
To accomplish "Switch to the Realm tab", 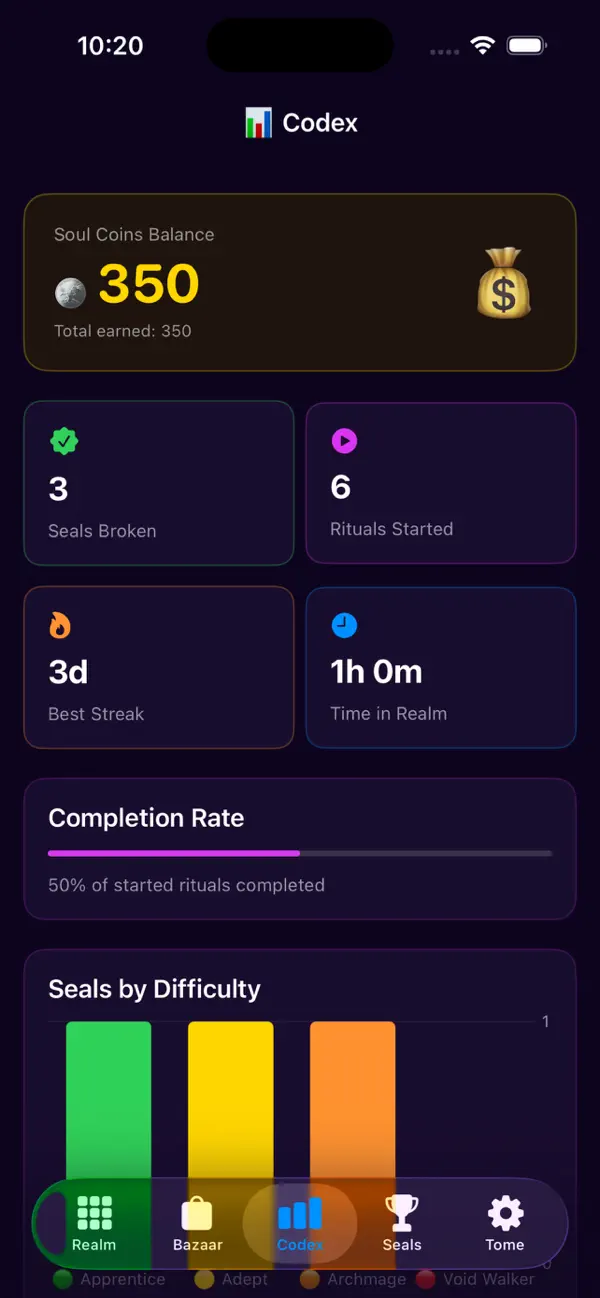I will [94, 1224].
